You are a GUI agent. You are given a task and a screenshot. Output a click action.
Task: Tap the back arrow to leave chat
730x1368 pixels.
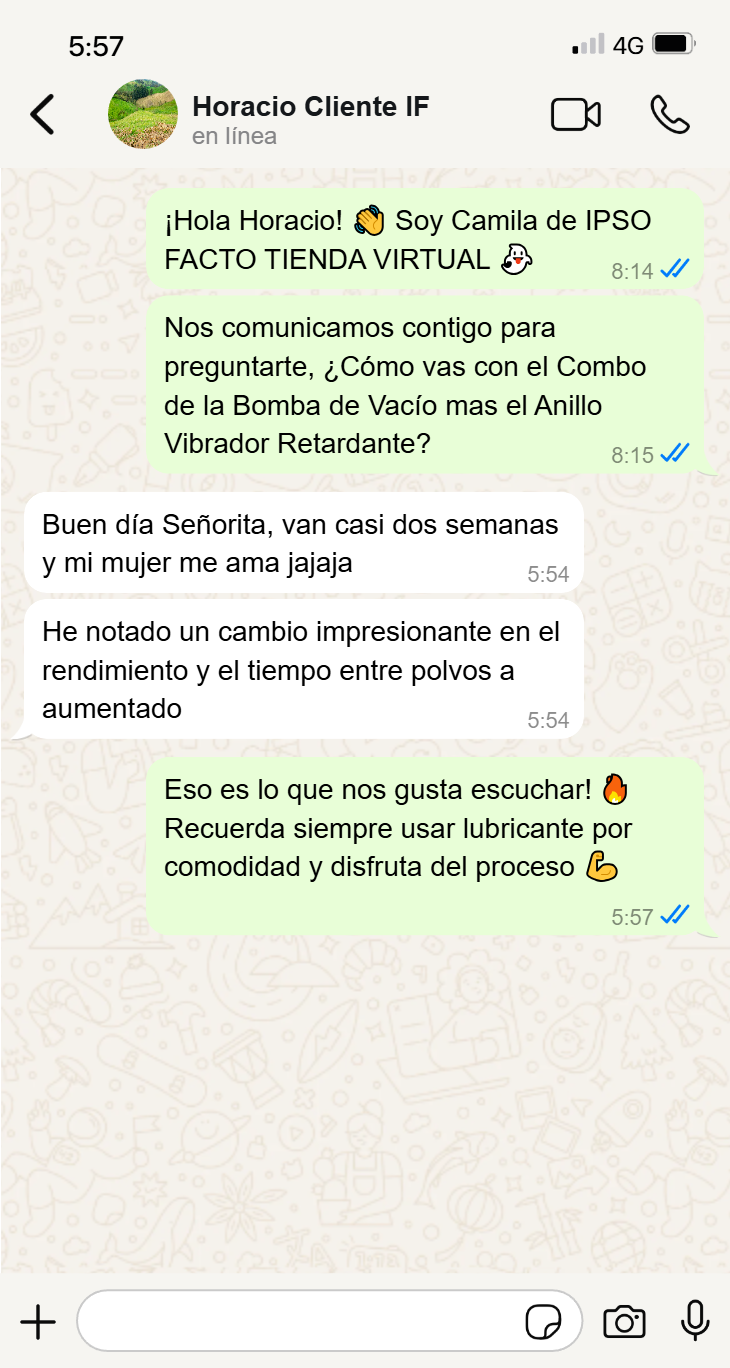pyautogui.click(x=42, y=114)
